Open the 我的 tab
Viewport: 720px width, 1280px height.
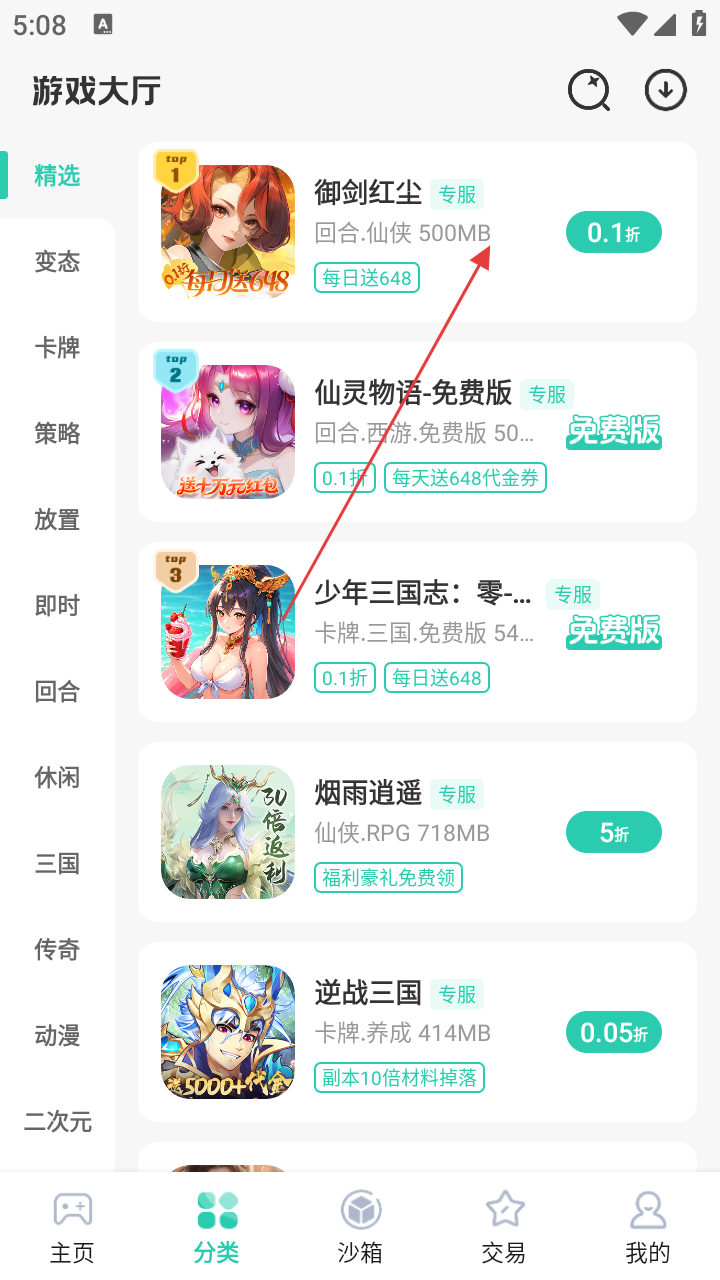pos(647,1226)
